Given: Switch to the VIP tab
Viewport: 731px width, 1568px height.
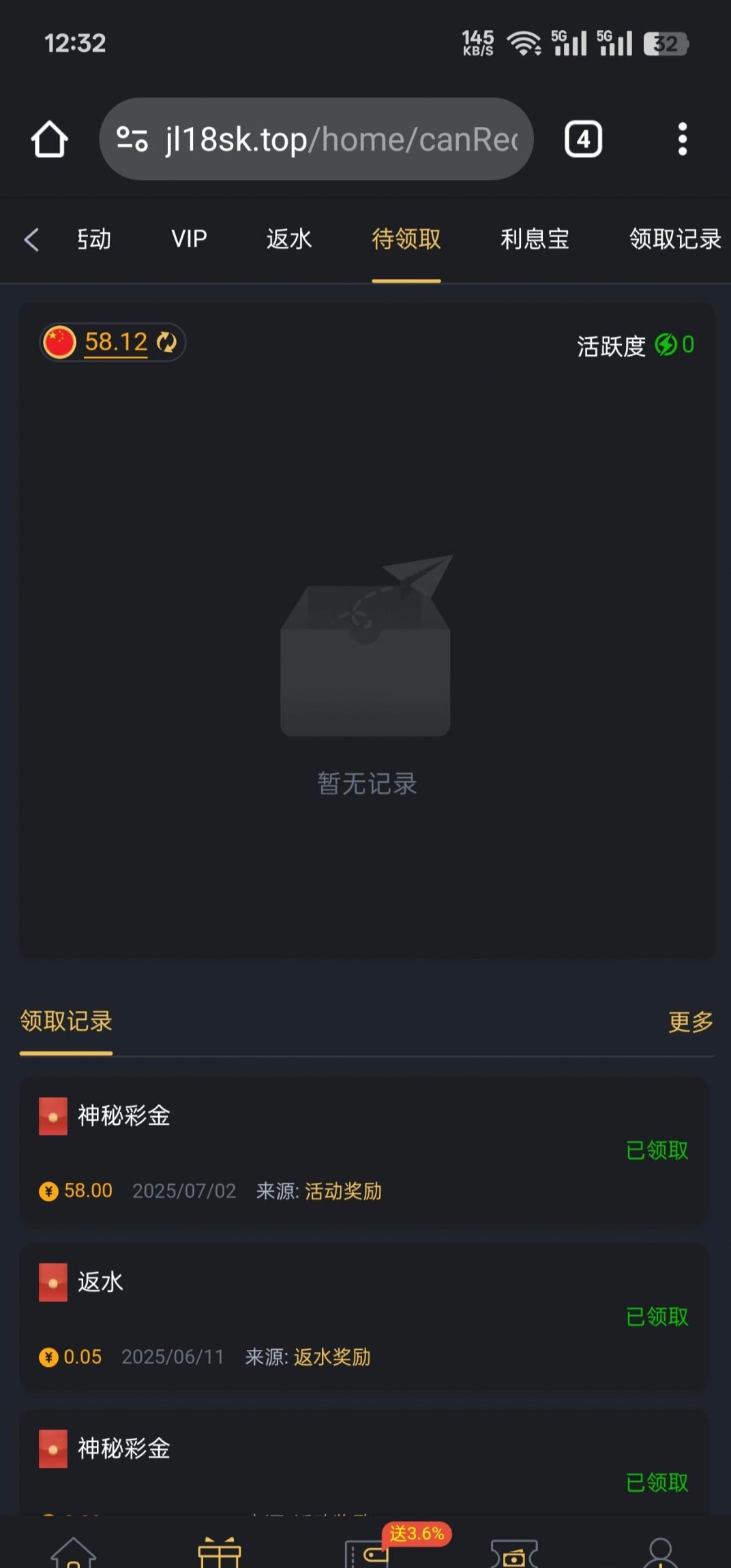Looking at the screenshot, I should pos(189,239).
